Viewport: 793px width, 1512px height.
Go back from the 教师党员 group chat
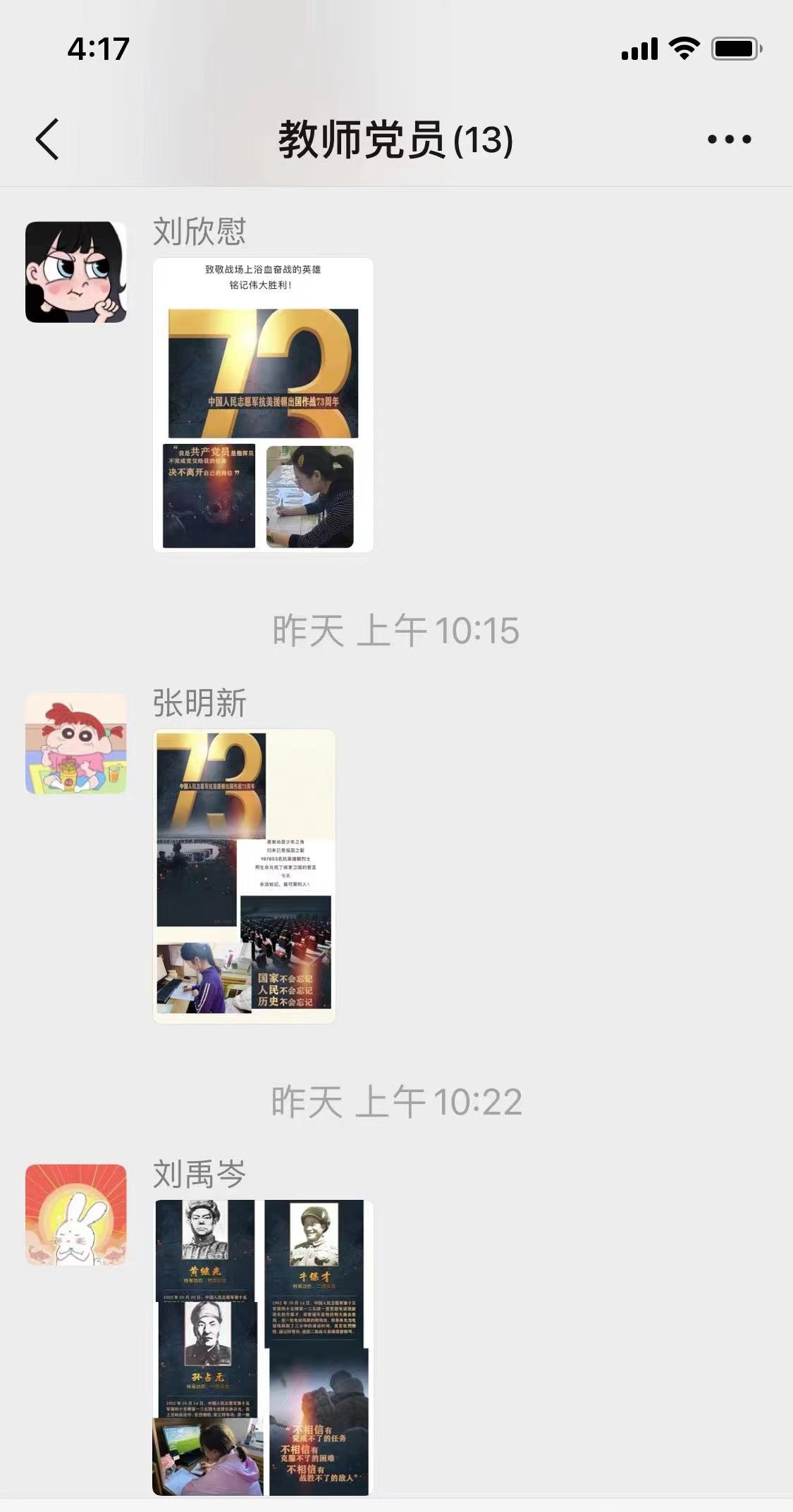48,139
